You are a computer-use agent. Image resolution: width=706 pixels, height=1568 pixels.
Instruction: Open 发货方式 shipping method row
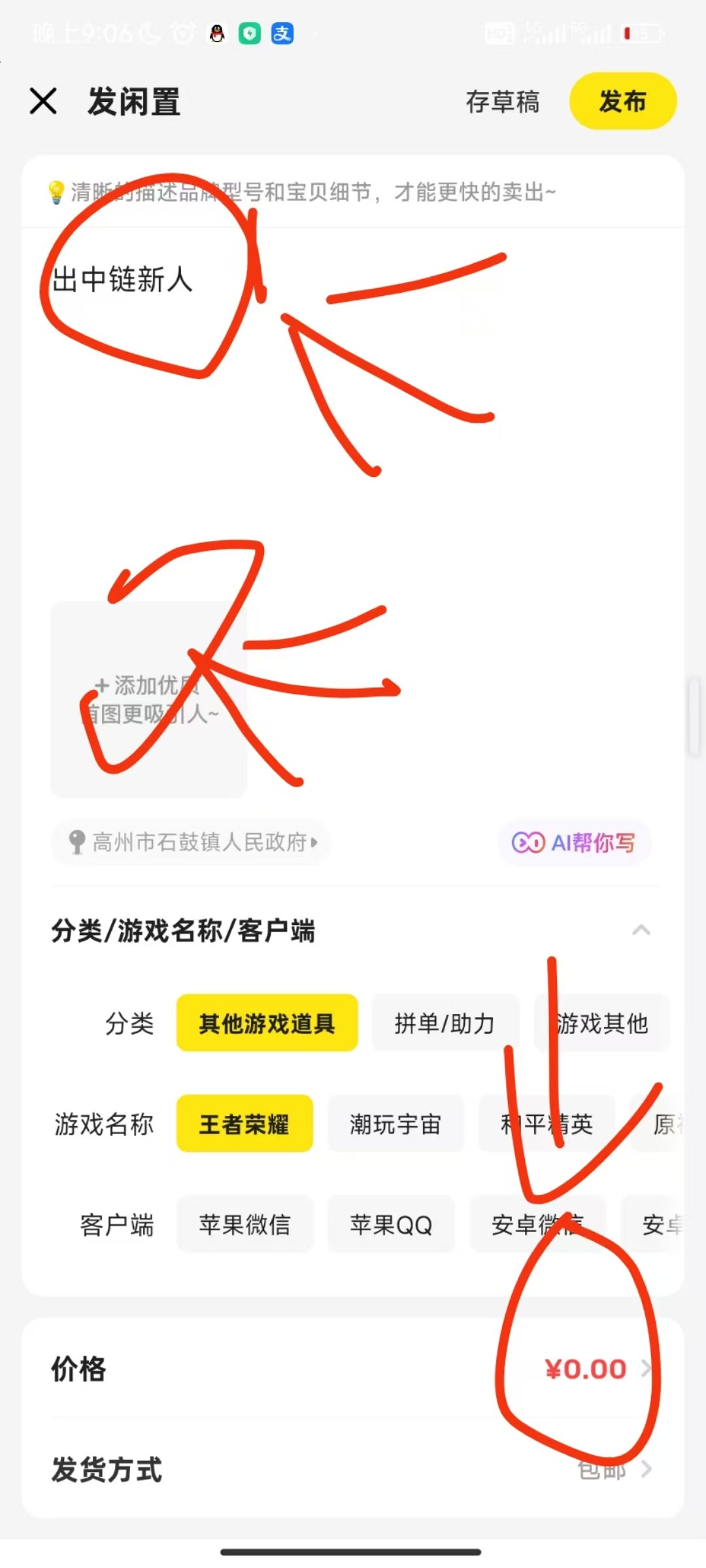pos(353,1469)
